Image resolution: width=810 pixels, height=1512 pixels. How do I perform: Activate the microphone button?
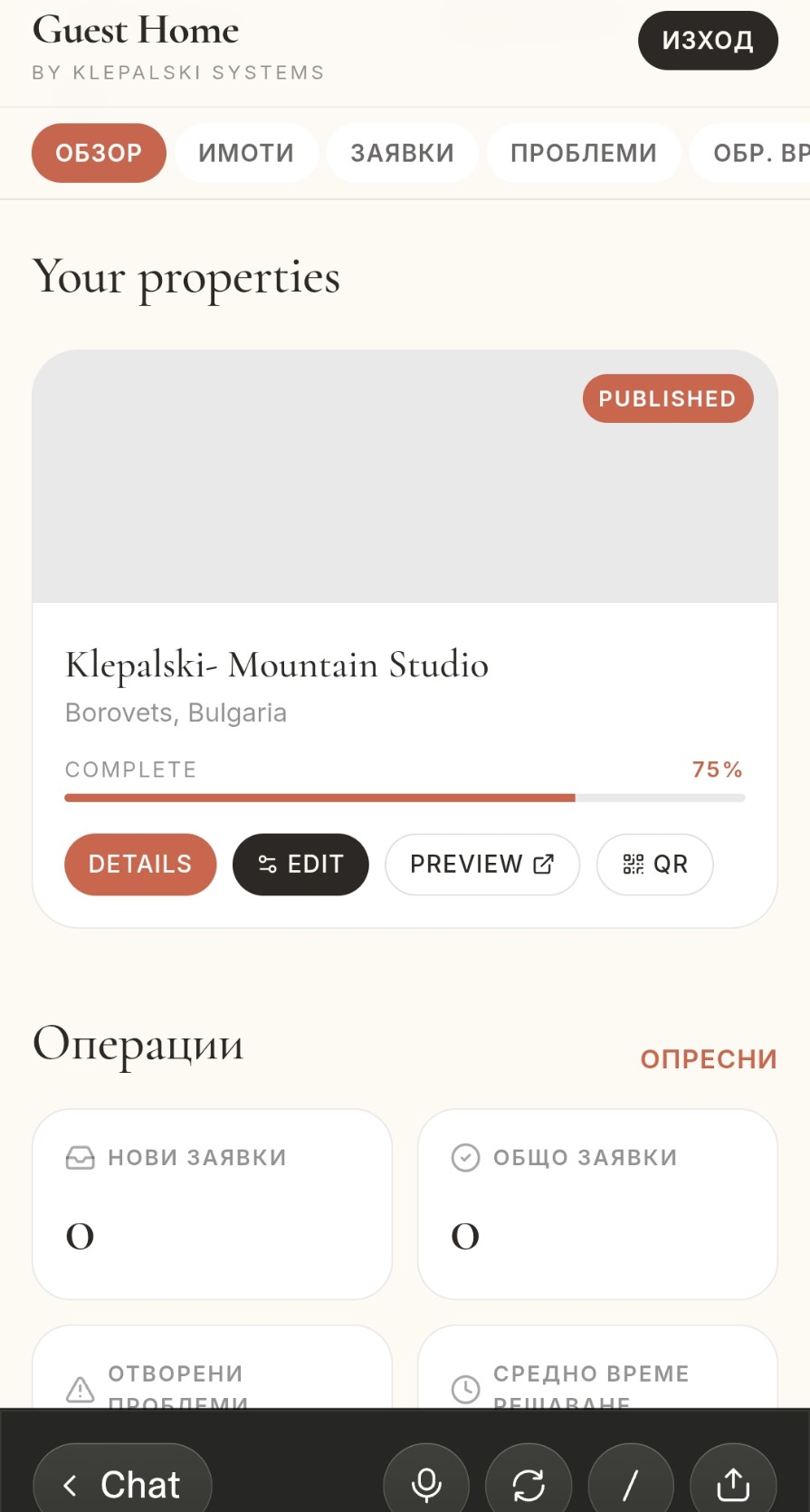pos(426,1485)
